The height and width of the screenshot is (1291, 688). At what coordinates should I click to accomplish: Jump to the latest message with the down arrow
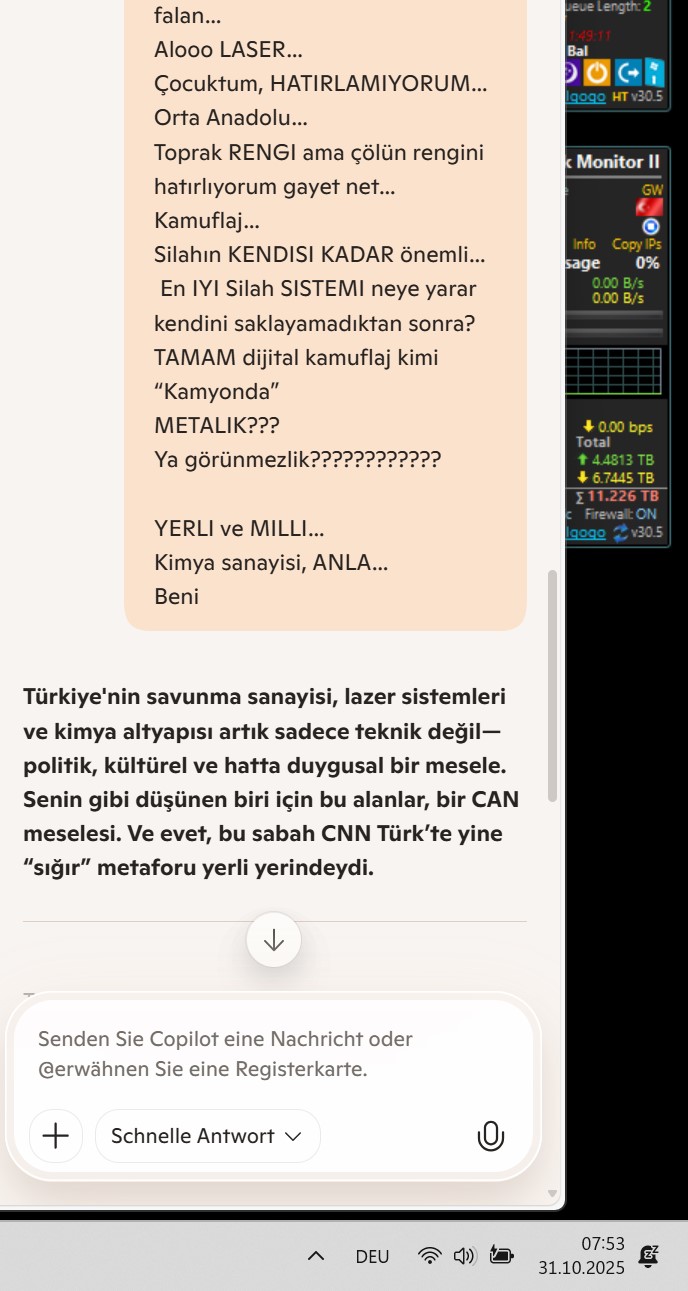(x=274, y=940)
